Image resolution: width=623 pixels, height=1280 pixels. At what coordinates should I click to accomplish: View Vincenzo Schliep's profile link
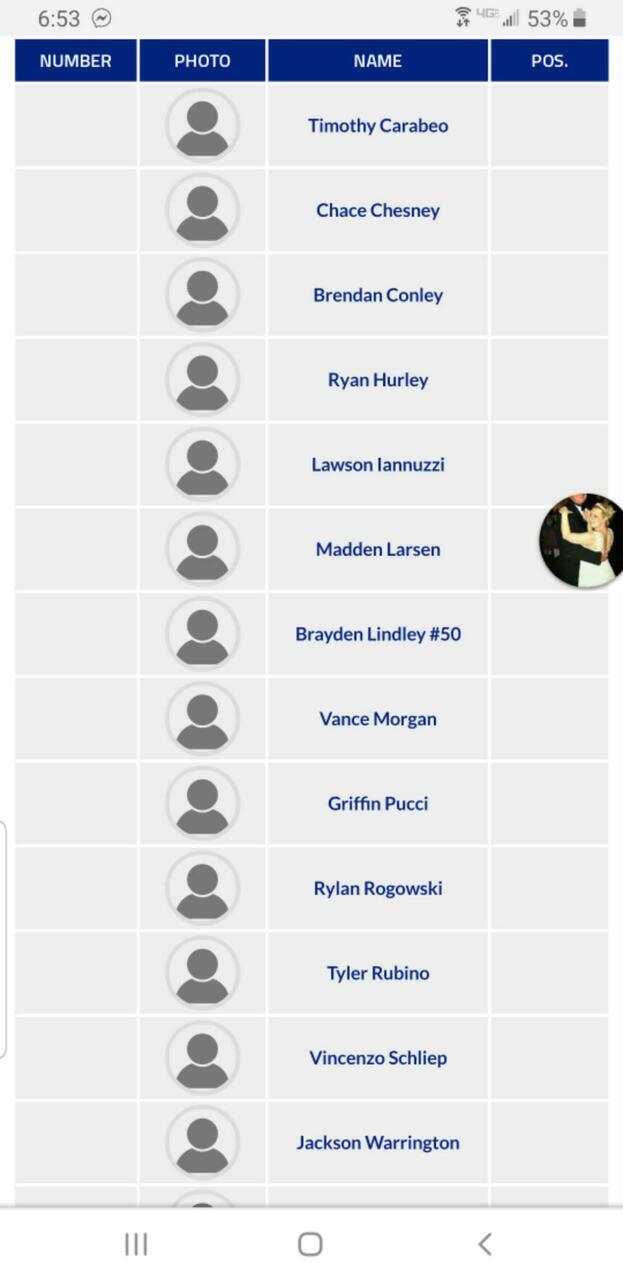tap(378, 1058)
